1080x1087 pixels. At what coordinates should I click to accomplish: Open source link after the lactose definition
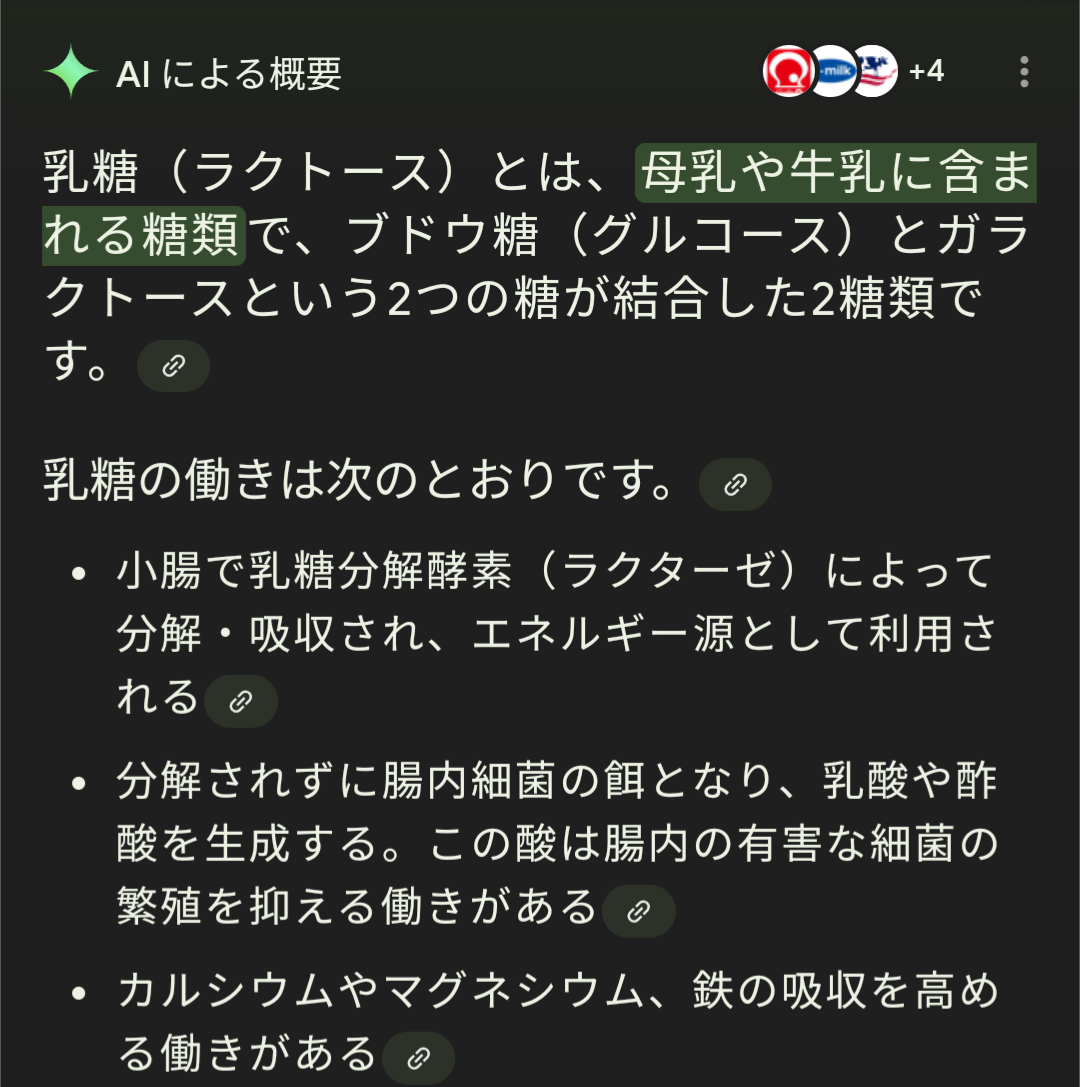pyautogui.click(x=174, y=366)
